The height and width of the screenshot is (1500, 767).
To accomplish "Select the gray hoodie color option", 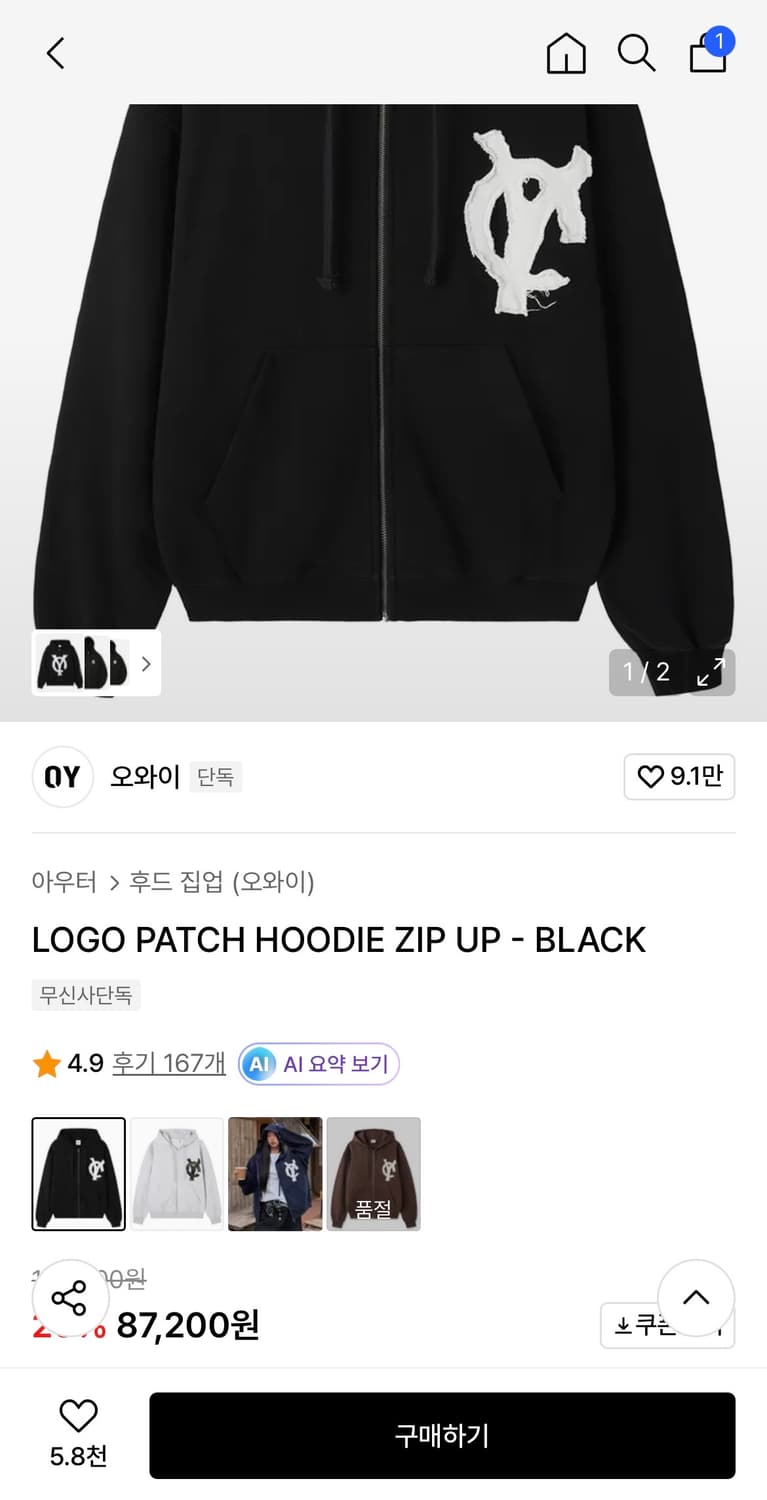I will click(x=176, y=1173).
